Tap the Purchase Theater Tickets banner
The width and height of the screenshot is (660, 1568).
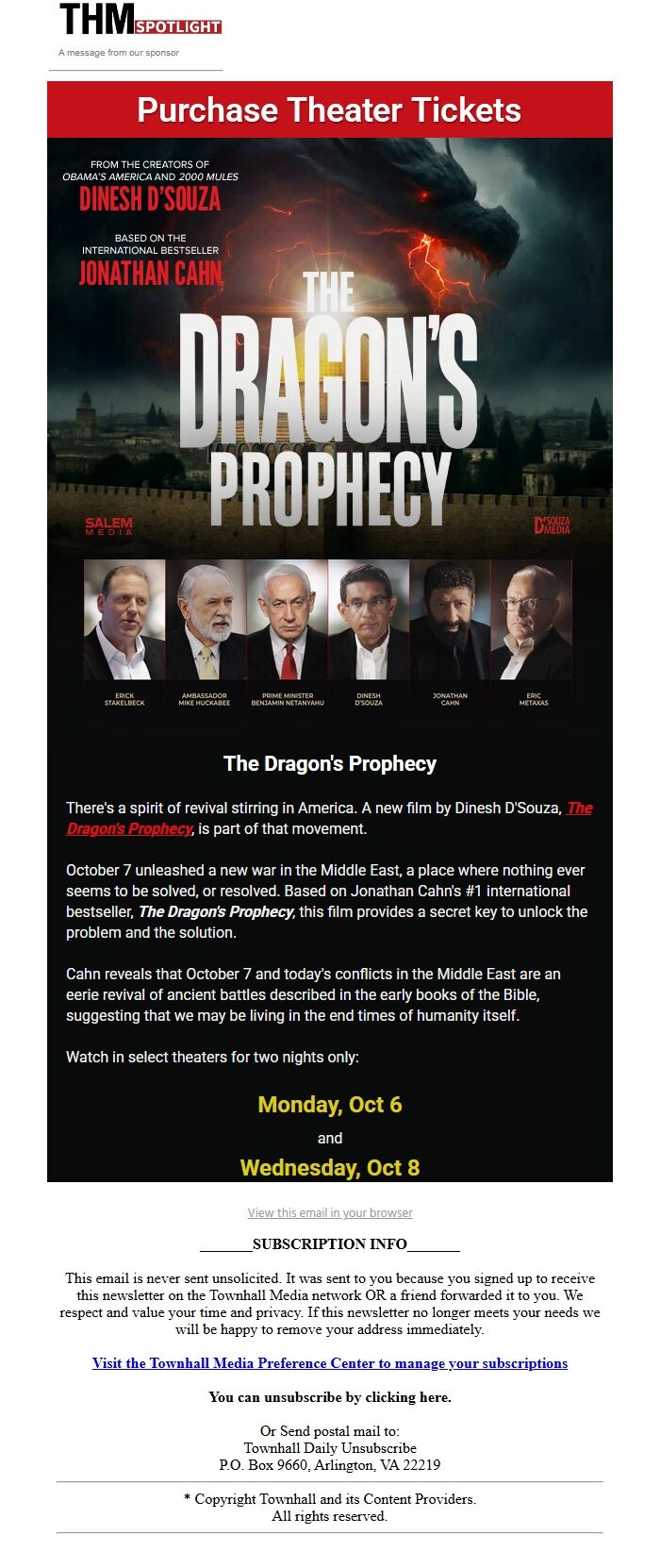(x=329, y=109)
